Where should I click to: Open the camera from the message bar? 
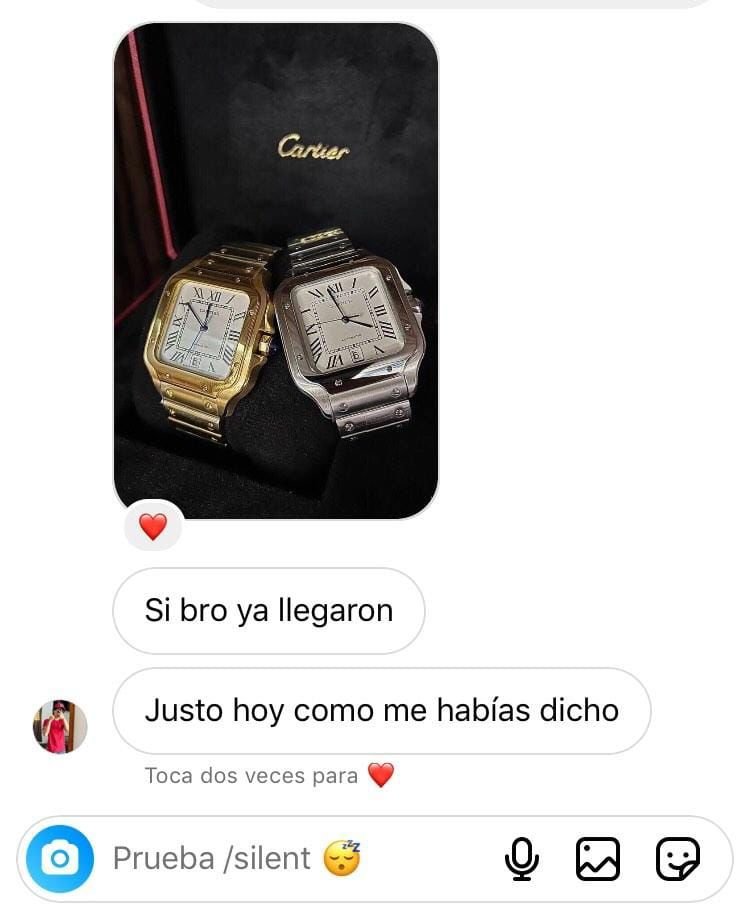(60, 858)
